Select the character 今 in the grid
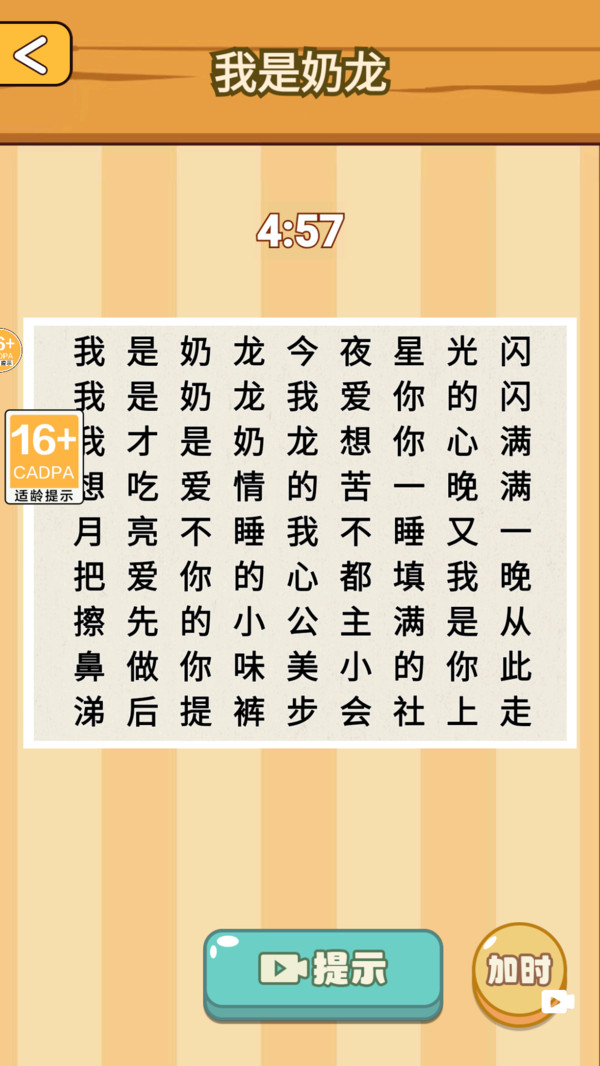The image size is (600, 1066). point(302,353)
